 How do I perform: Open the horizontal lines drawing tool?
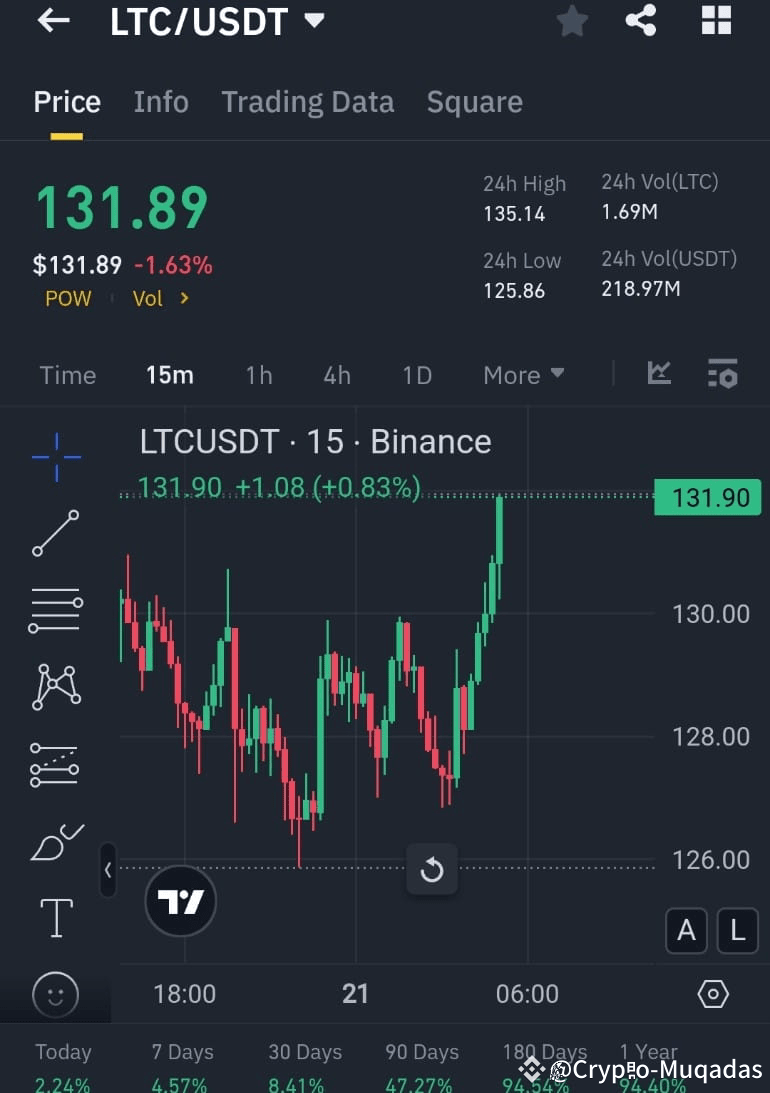tap(54, 610)
